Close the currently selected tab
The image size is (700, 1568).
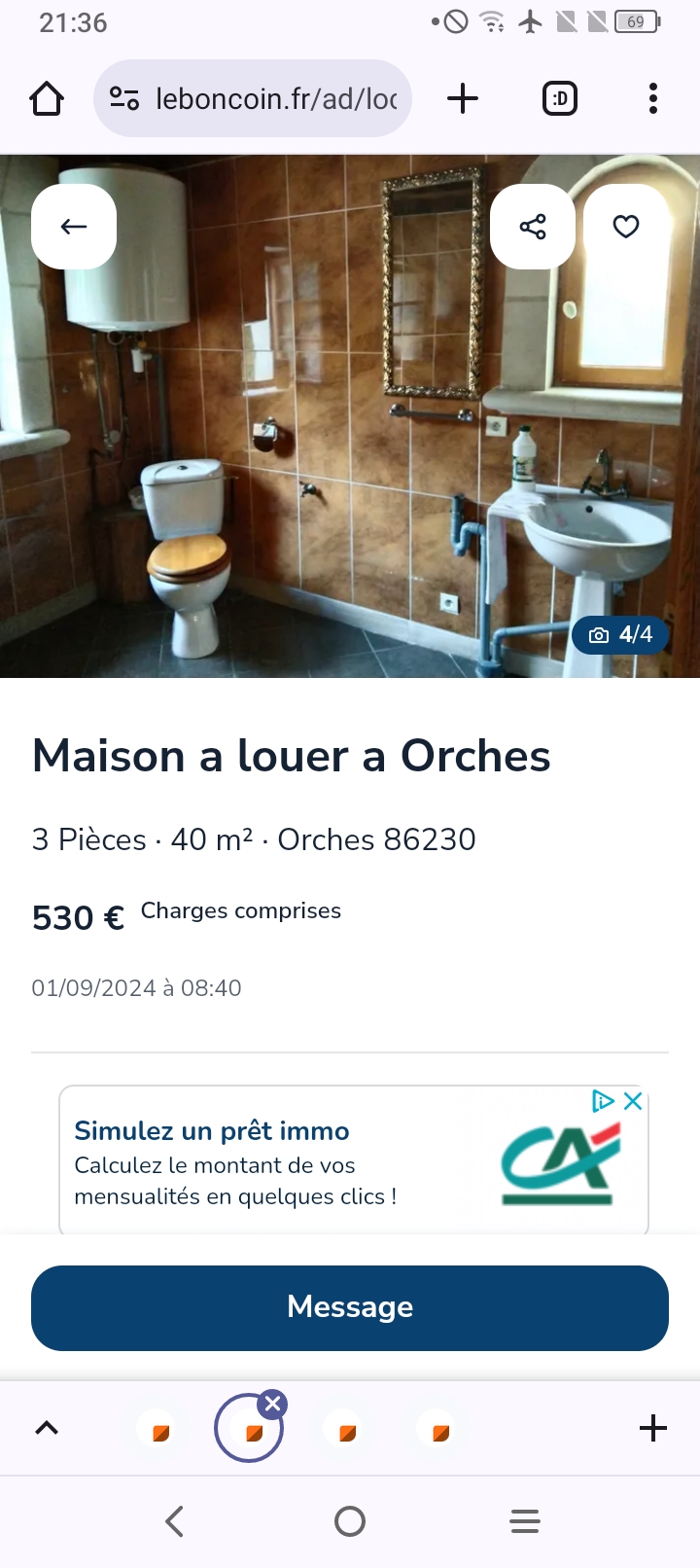click(x=273, y=1404)
